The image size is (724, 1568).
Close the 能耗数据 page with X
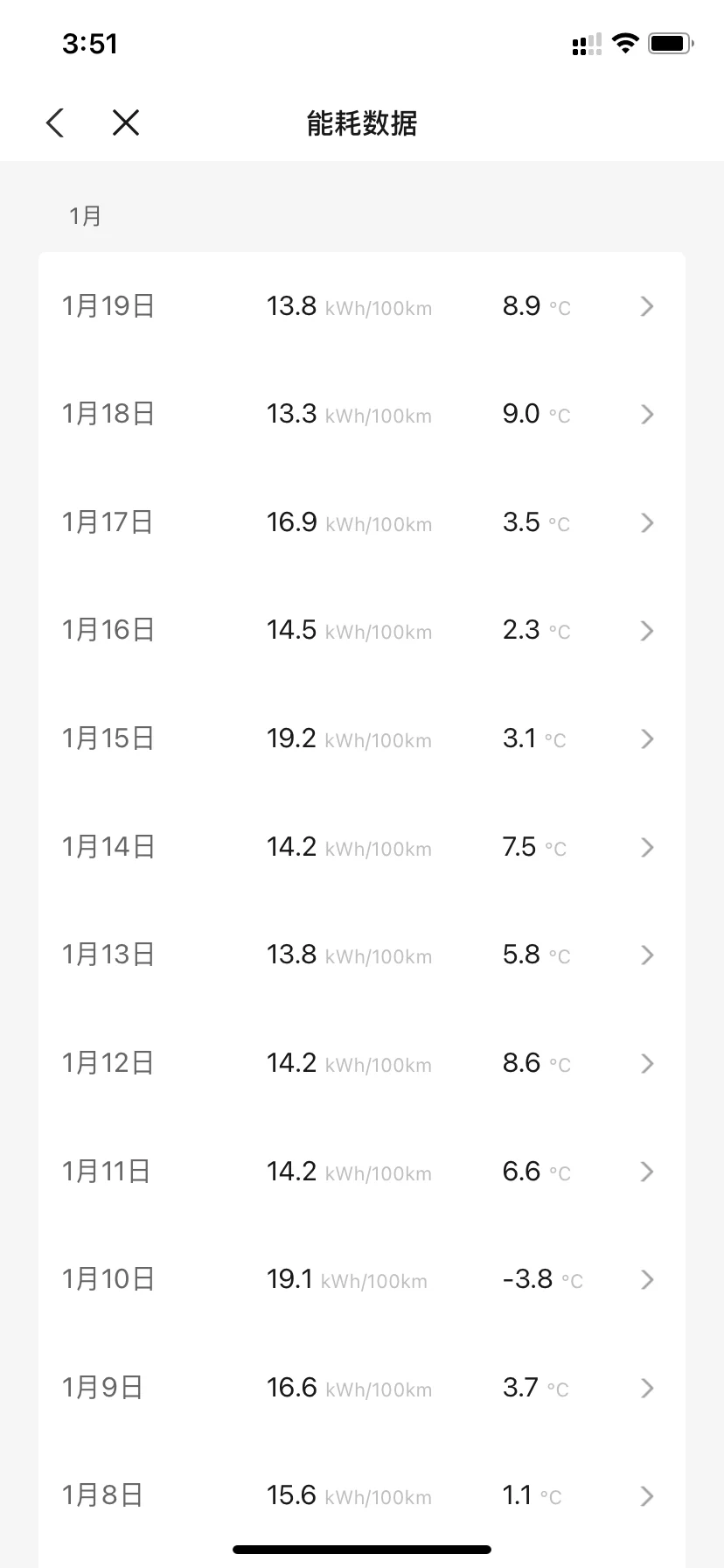point(126,122)
